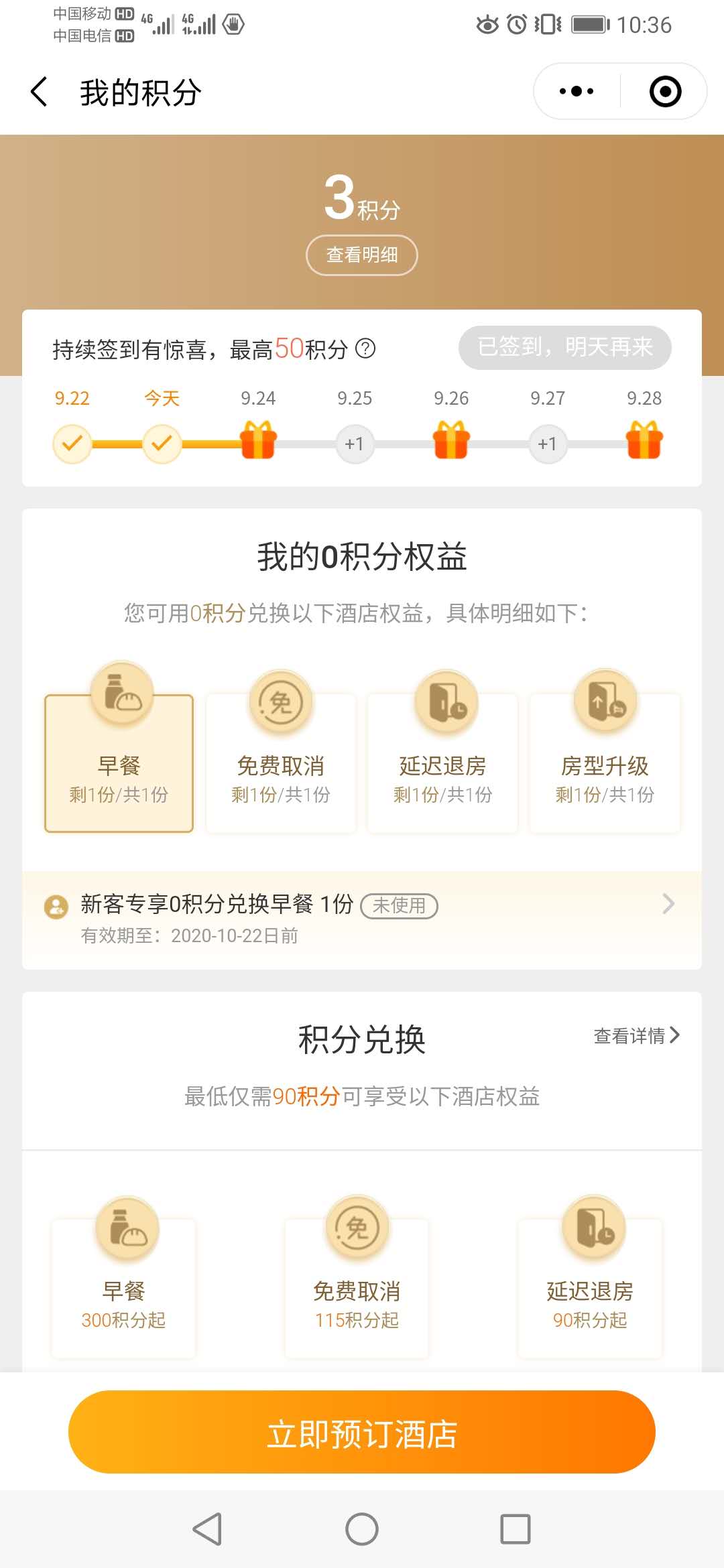Viewport: 724px width, 1568px height.
Task: Click the checked sign-in circle for 9.22
Action: coord(72,443)
